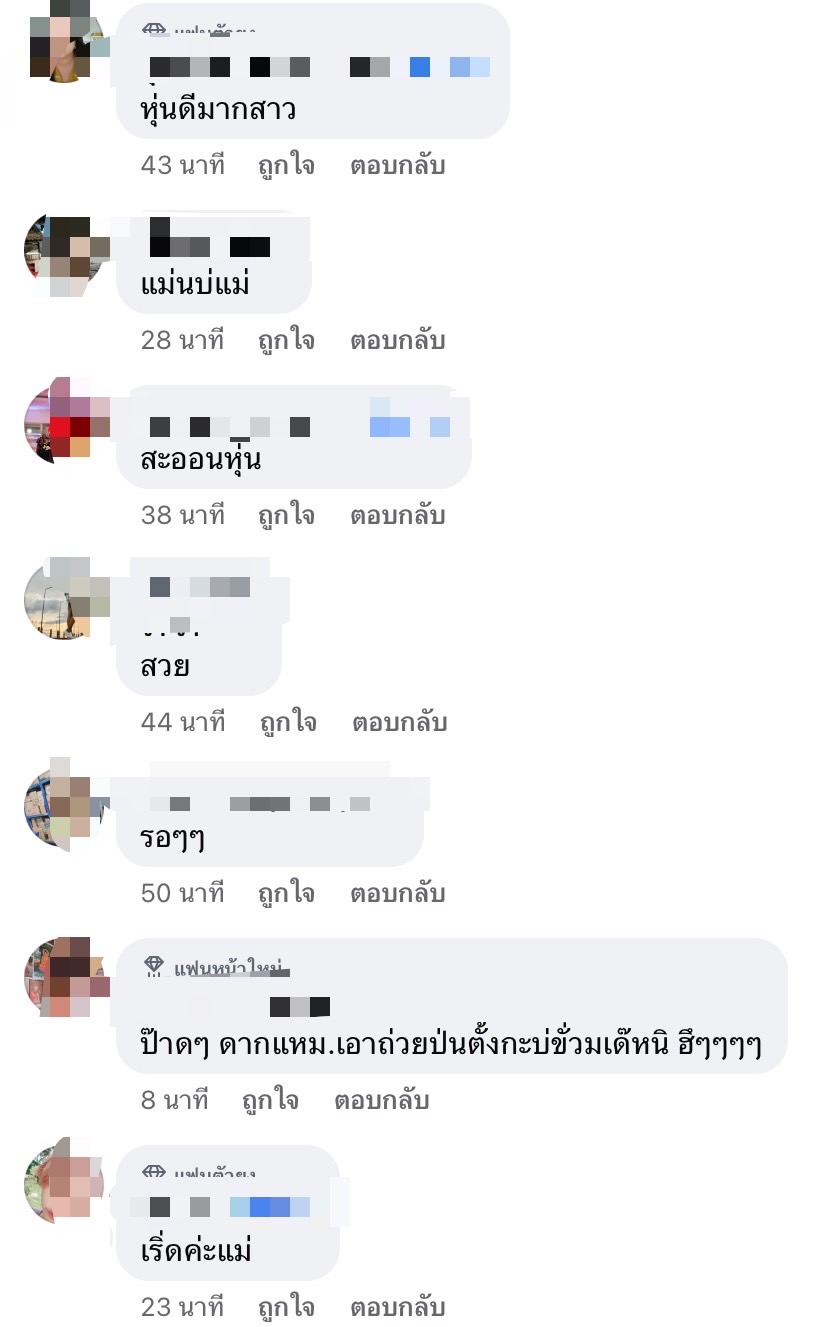Like the comment 'แม่นบ่แม่'
Screen dimensions: 828x1327
point(286,340)
